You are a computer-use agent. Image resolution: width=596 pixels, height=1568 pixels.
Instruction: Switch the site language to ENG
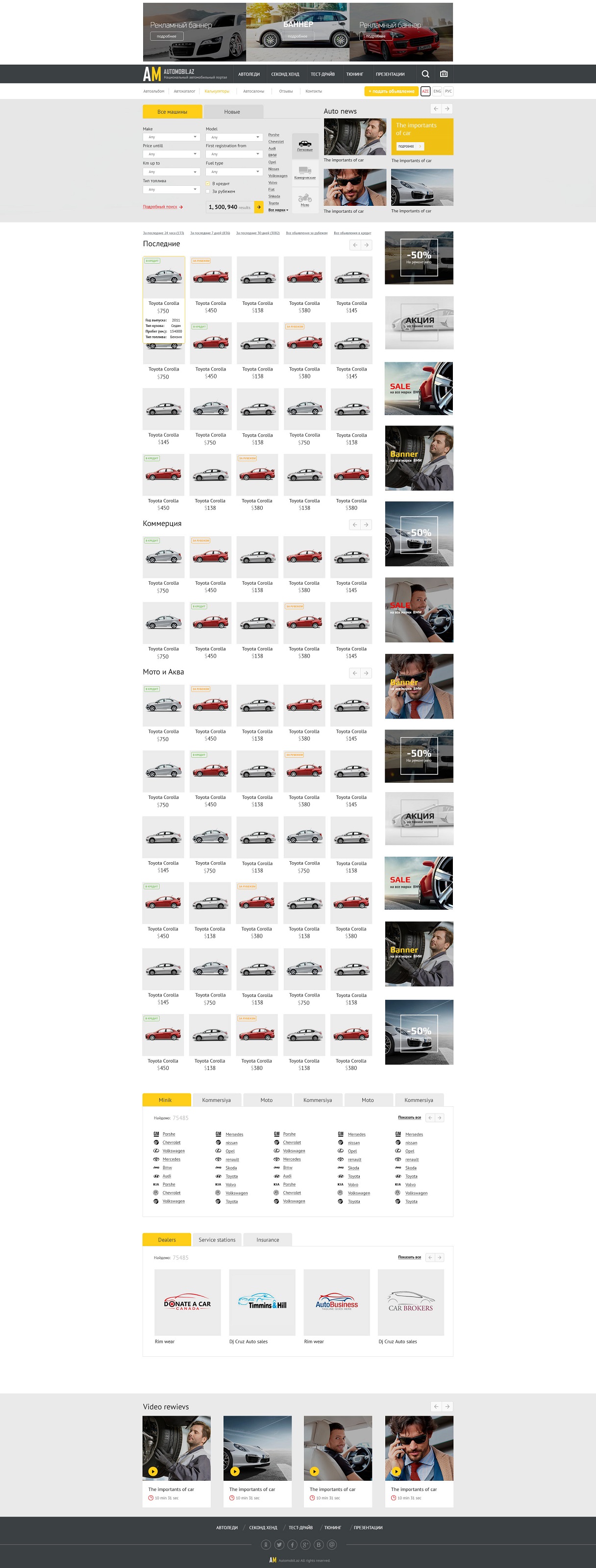(x=437, y=91)
